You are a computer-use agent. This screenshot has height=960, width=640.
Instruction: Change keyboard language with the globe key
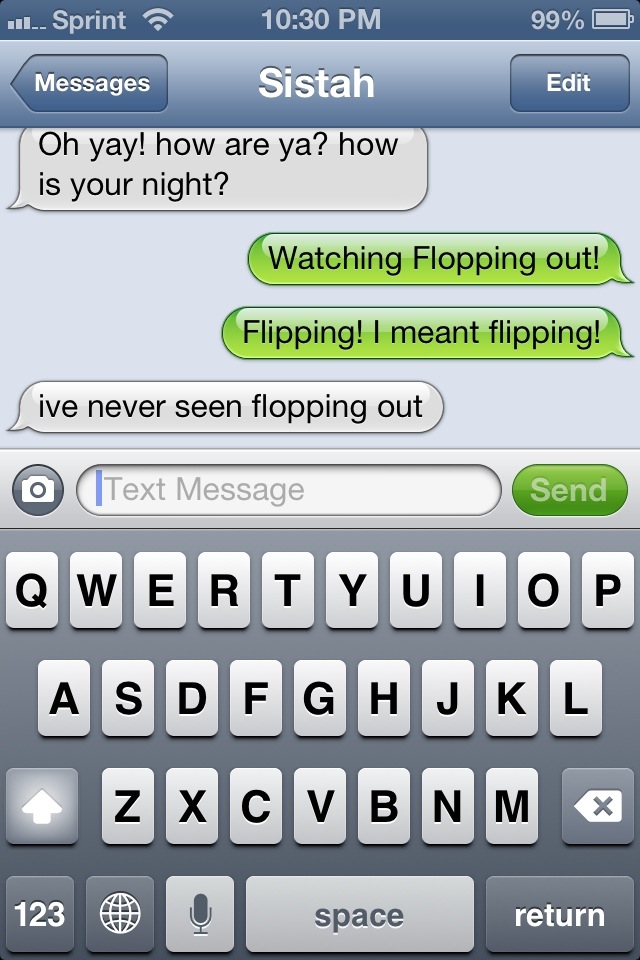[x=120, y=914]
